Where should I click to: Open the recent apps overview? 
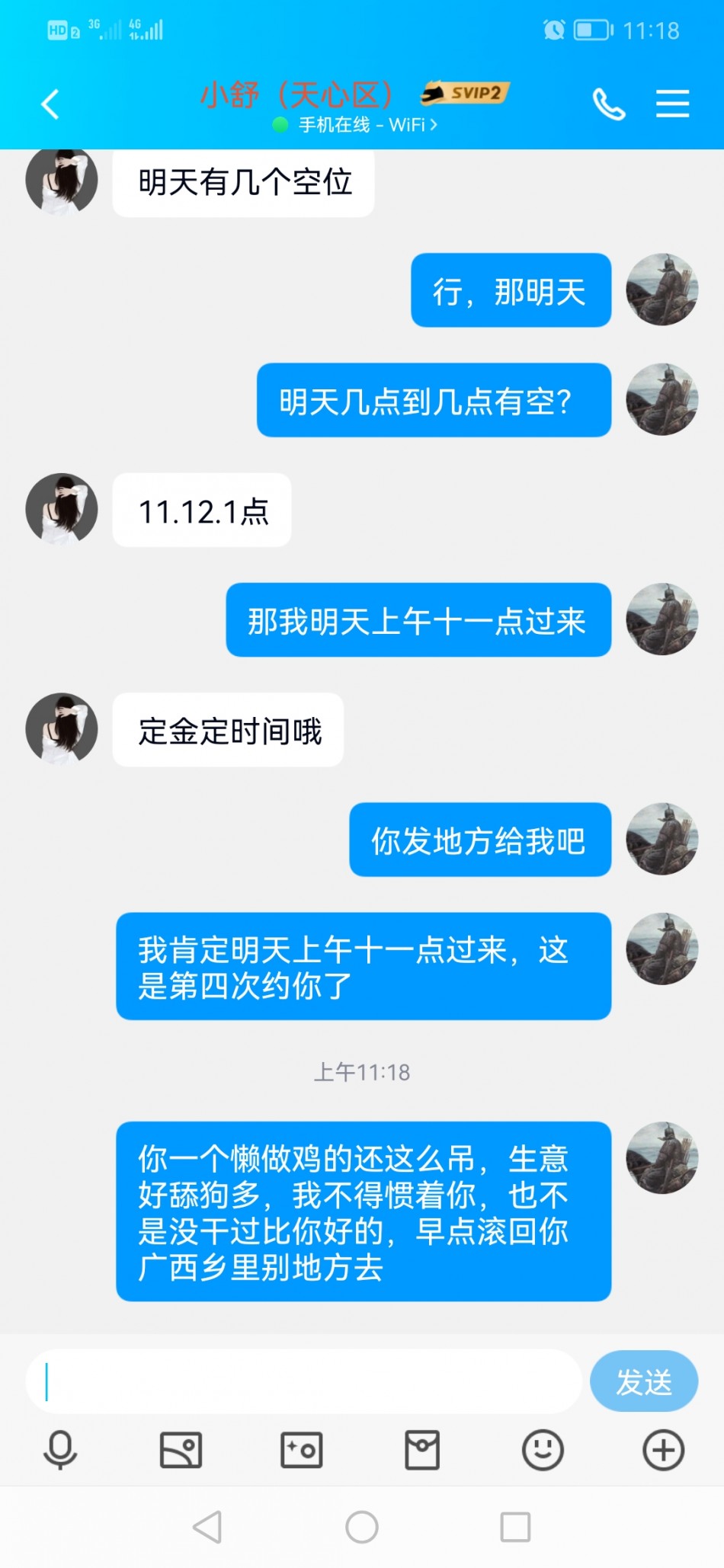click(515, 1527)
